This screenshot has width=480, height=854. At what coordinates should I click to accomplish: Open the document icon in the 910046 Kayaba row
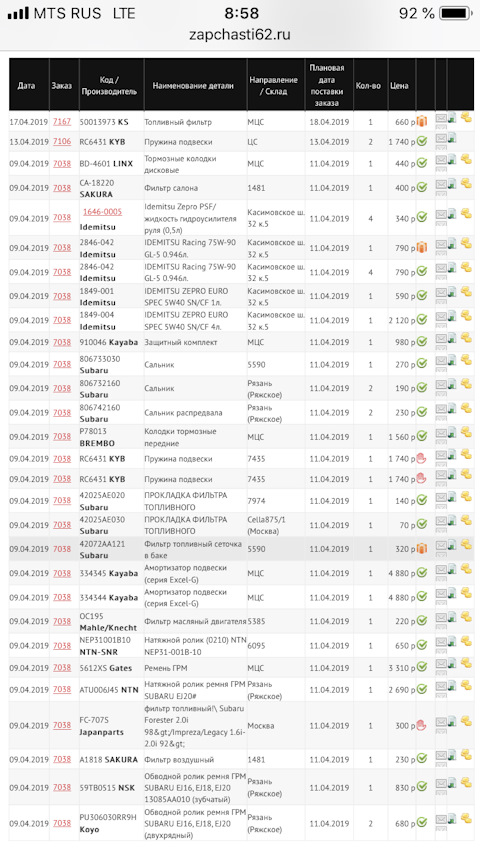(452, 338)
